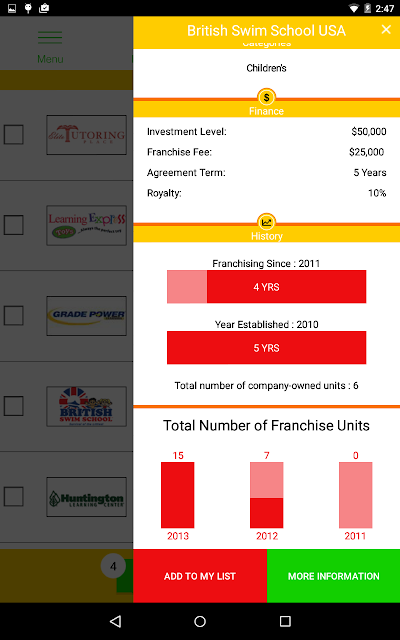Tap the Add To My List button

(x=200, y=576)
